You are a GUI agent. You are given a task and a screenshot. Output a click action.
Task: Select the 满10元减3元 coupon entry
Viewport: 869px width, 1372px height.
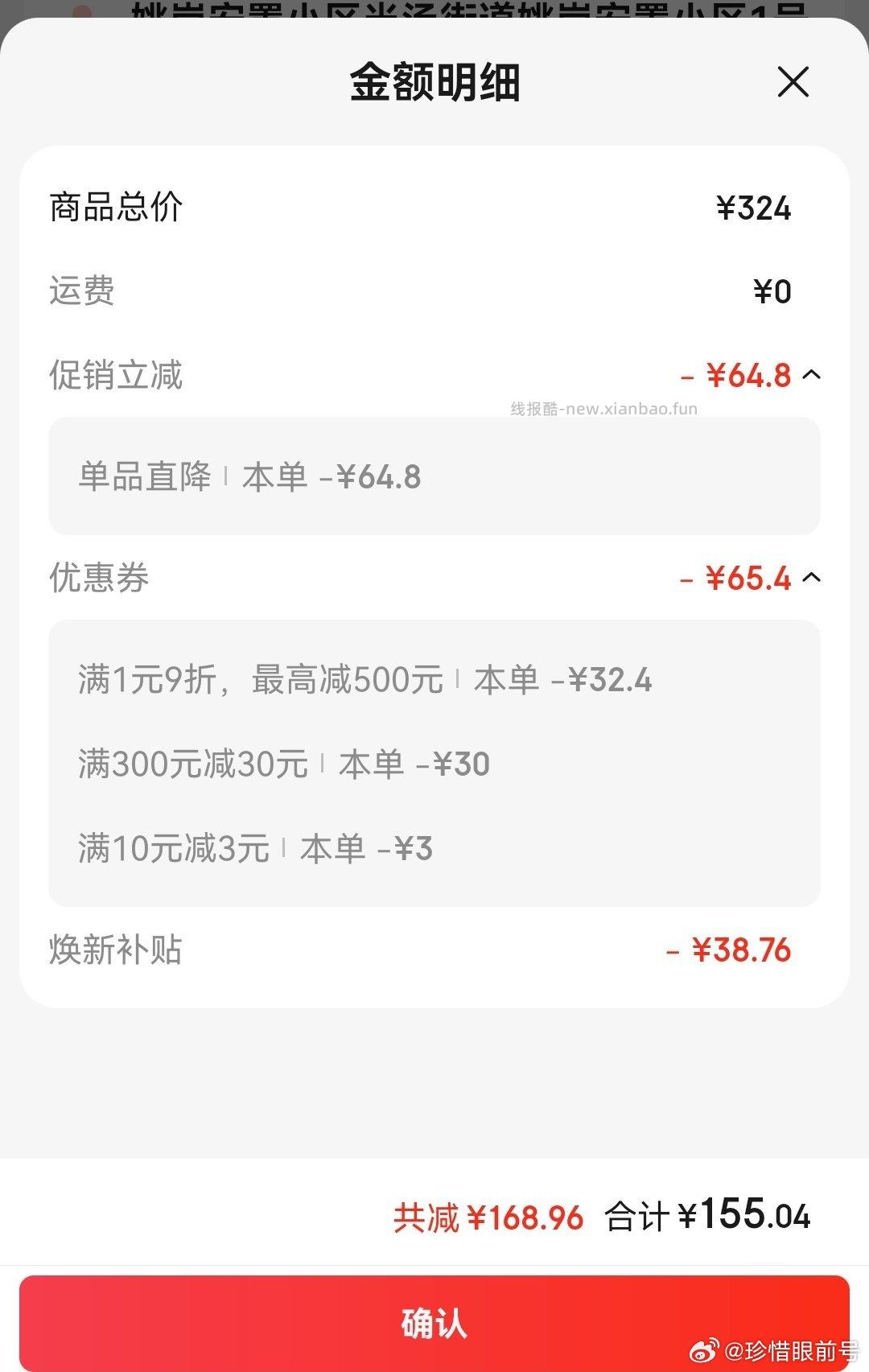(255, 849)
